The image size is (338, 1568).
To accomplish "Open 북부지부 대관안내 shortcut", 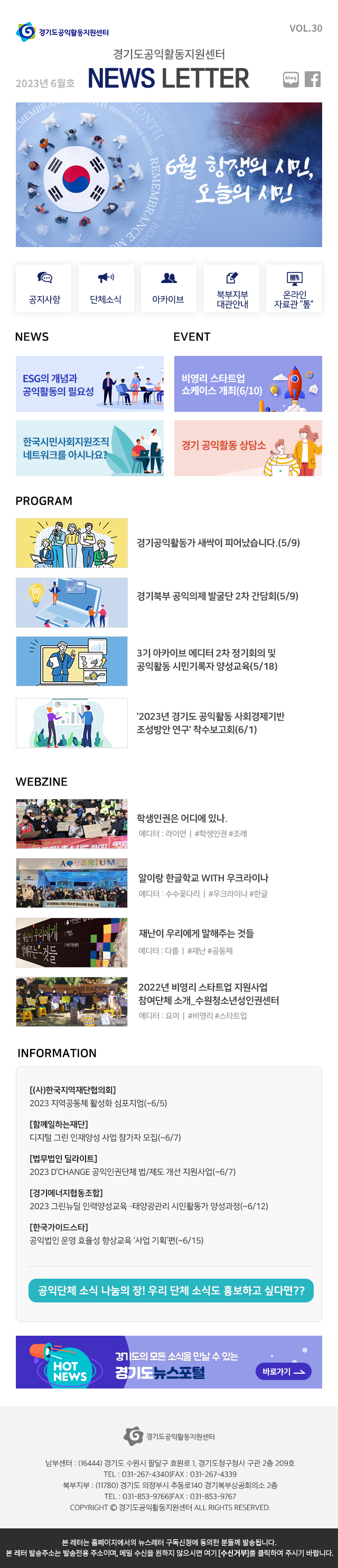I will pos(231,288).
